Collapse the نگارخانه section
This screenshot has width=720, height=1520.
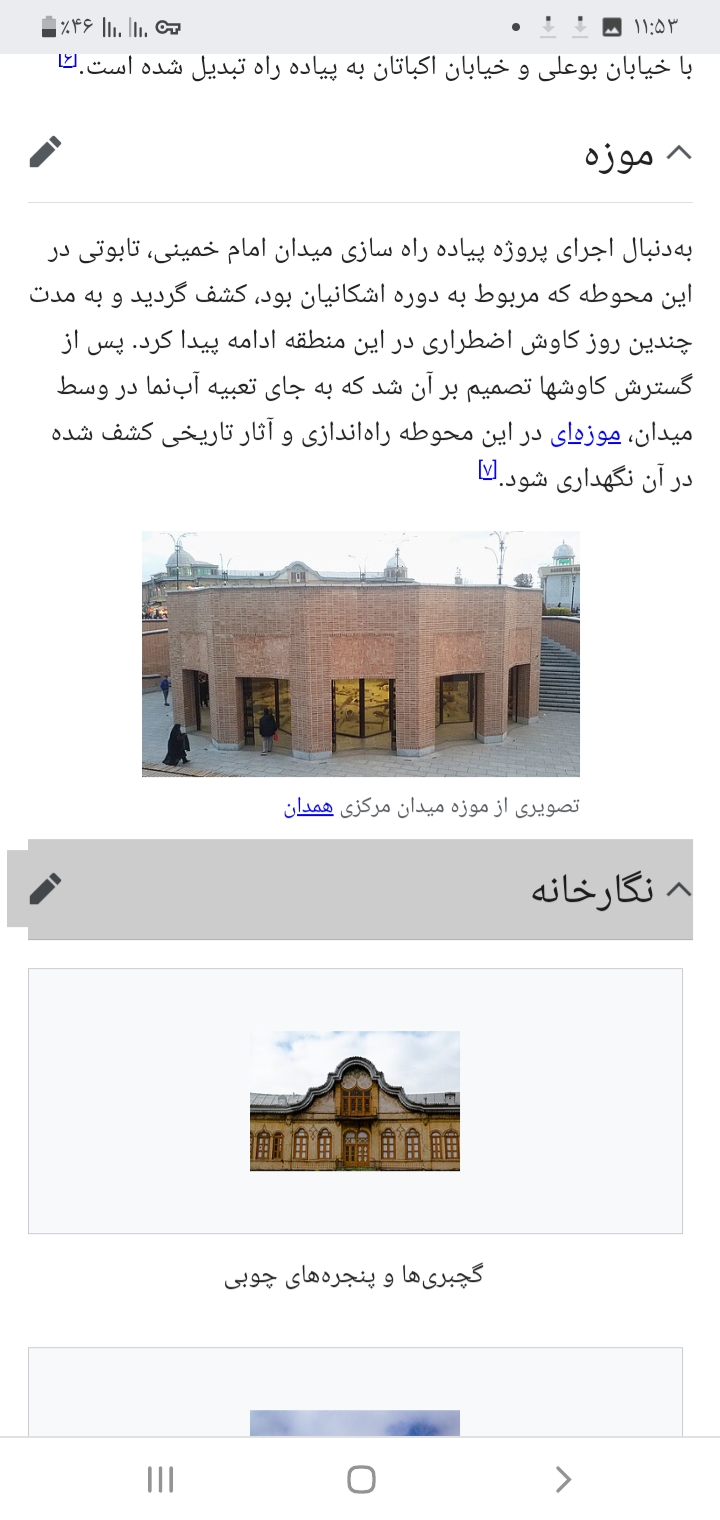pos(681,887)
